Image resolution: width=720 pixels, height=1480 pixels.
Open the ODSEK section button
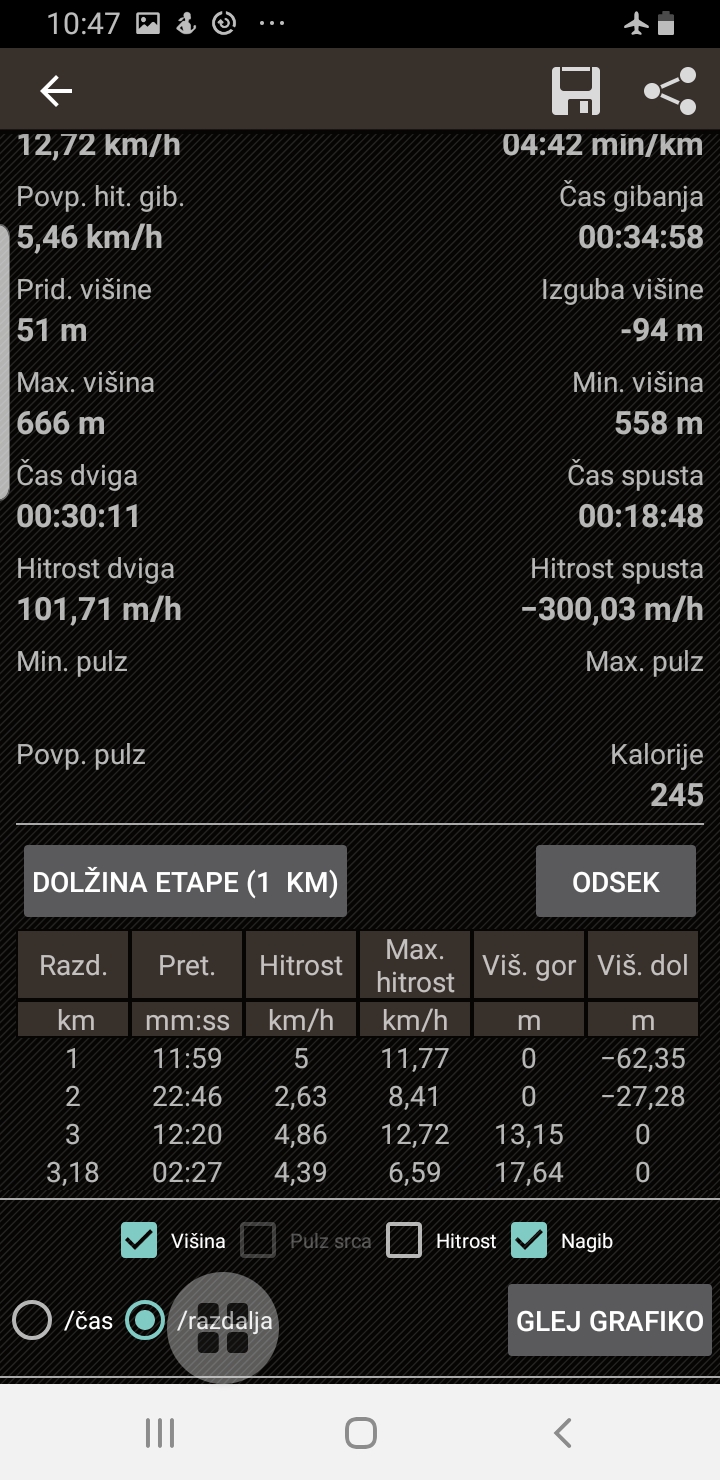(615, 882)
